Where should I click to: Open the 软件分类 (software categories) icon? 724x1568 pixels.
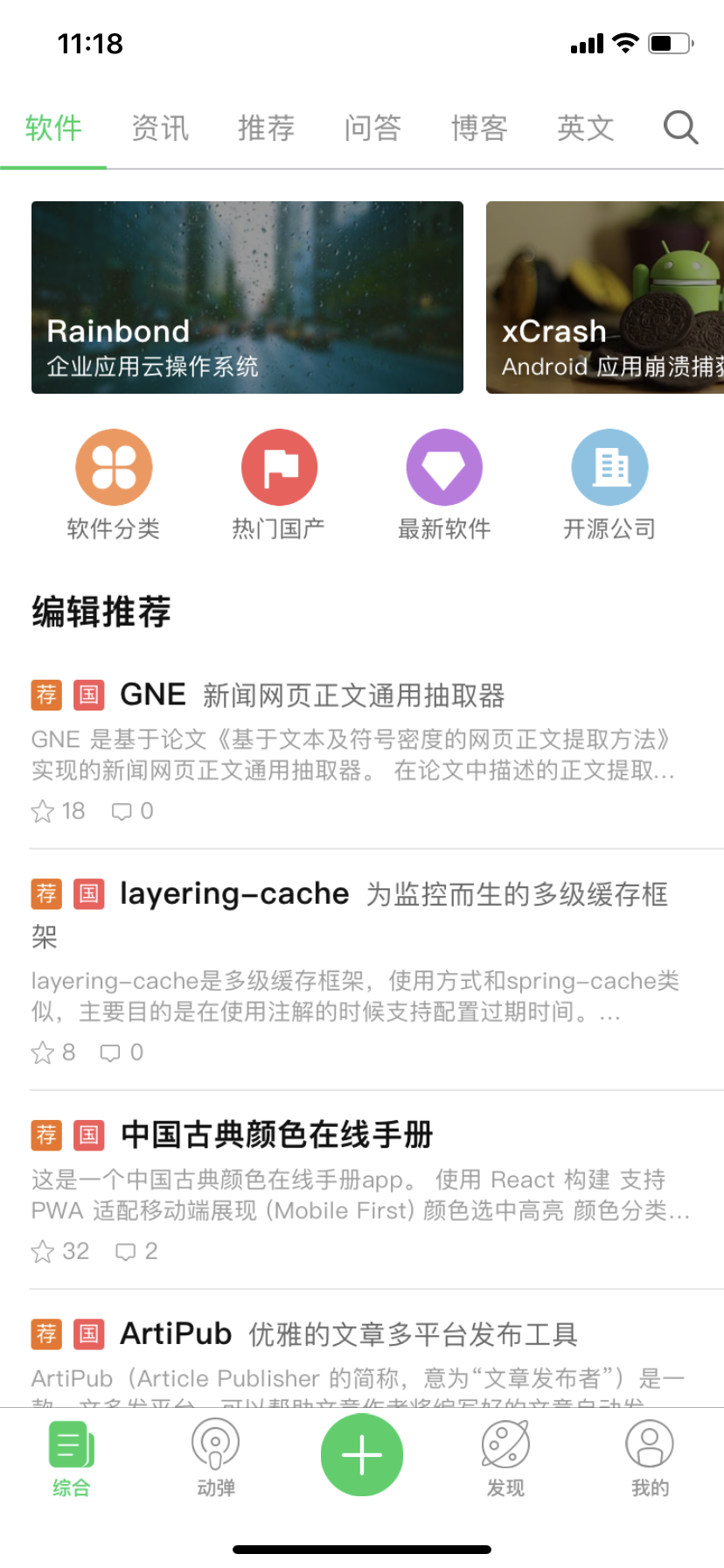113,466
